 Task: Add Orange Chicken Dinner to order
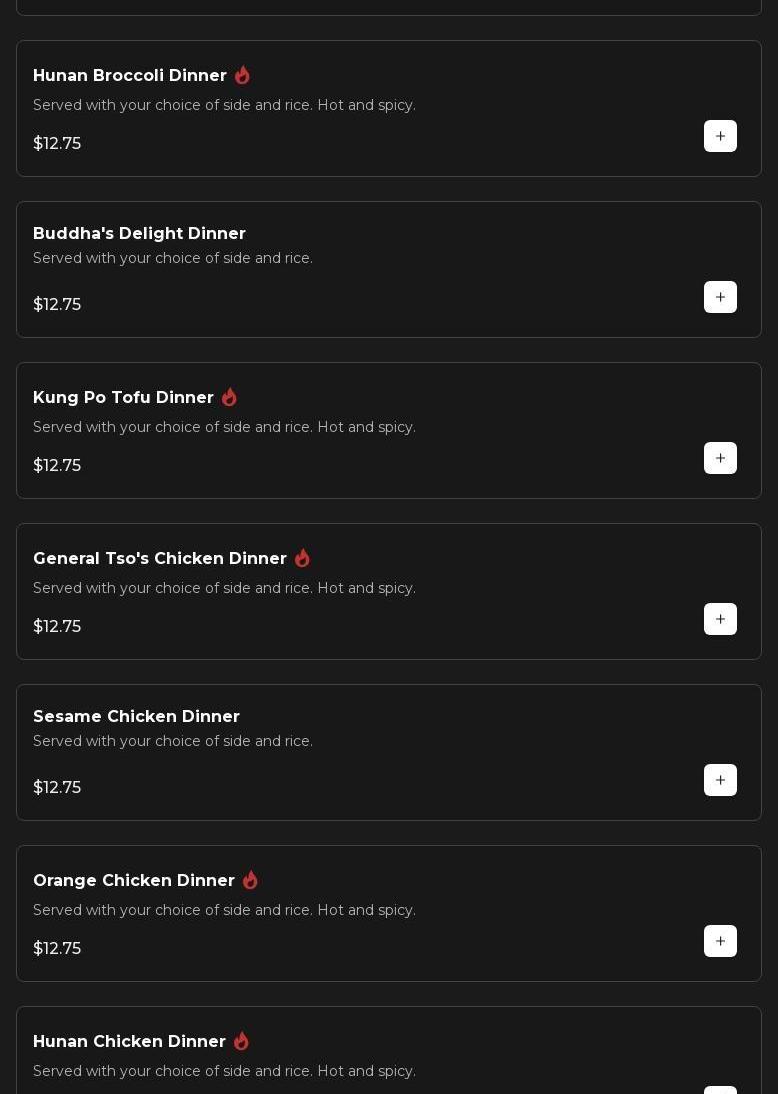720,941
